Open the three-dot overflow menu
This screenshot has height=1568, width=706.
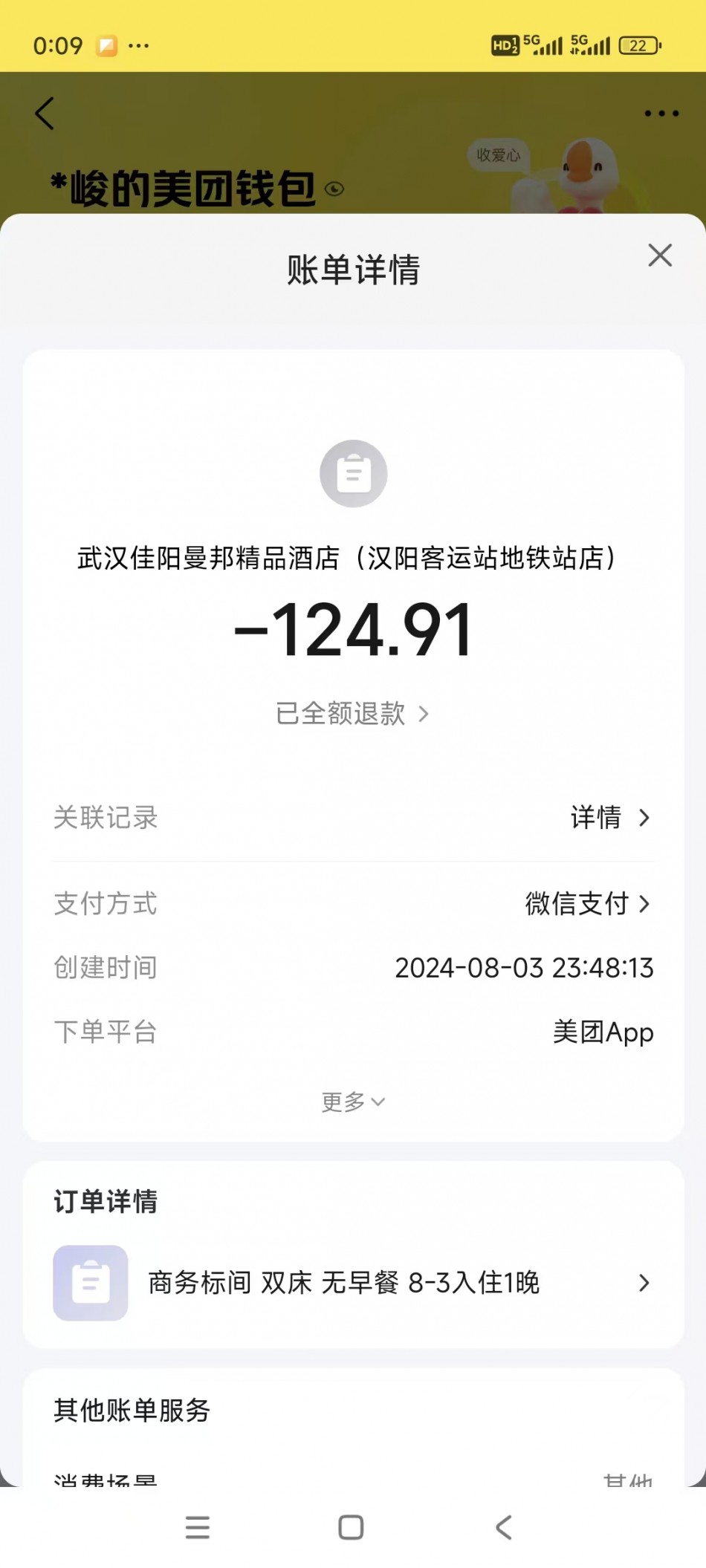tap(661, 114)
